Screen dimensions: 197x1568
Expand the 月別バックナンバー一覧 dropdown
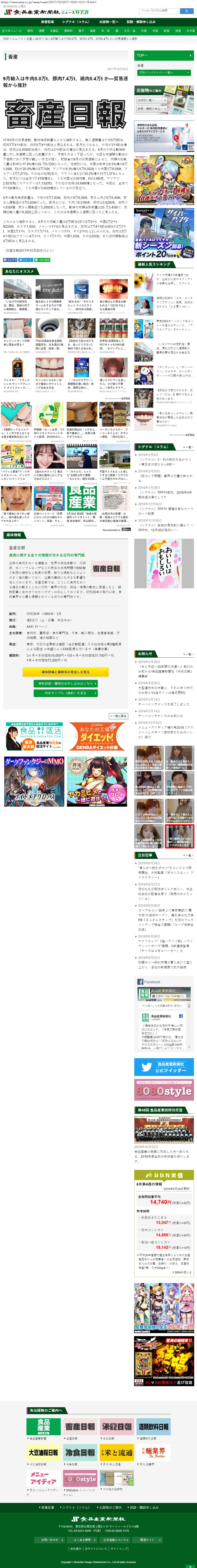click(x=156, y=72)
